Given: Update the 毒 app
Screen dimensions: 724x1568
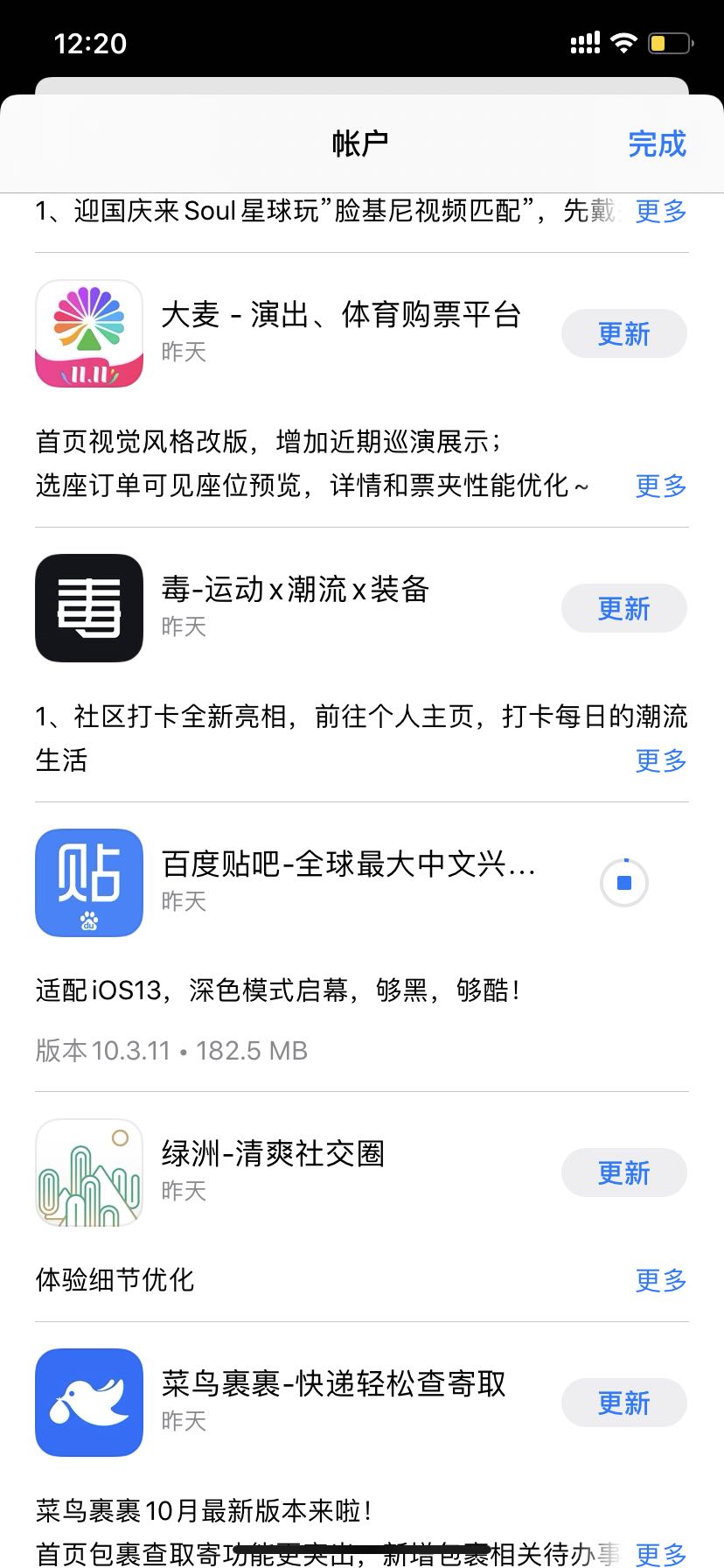Looking at the screenshot, I should pyautogui.click(x=623, y=608).
